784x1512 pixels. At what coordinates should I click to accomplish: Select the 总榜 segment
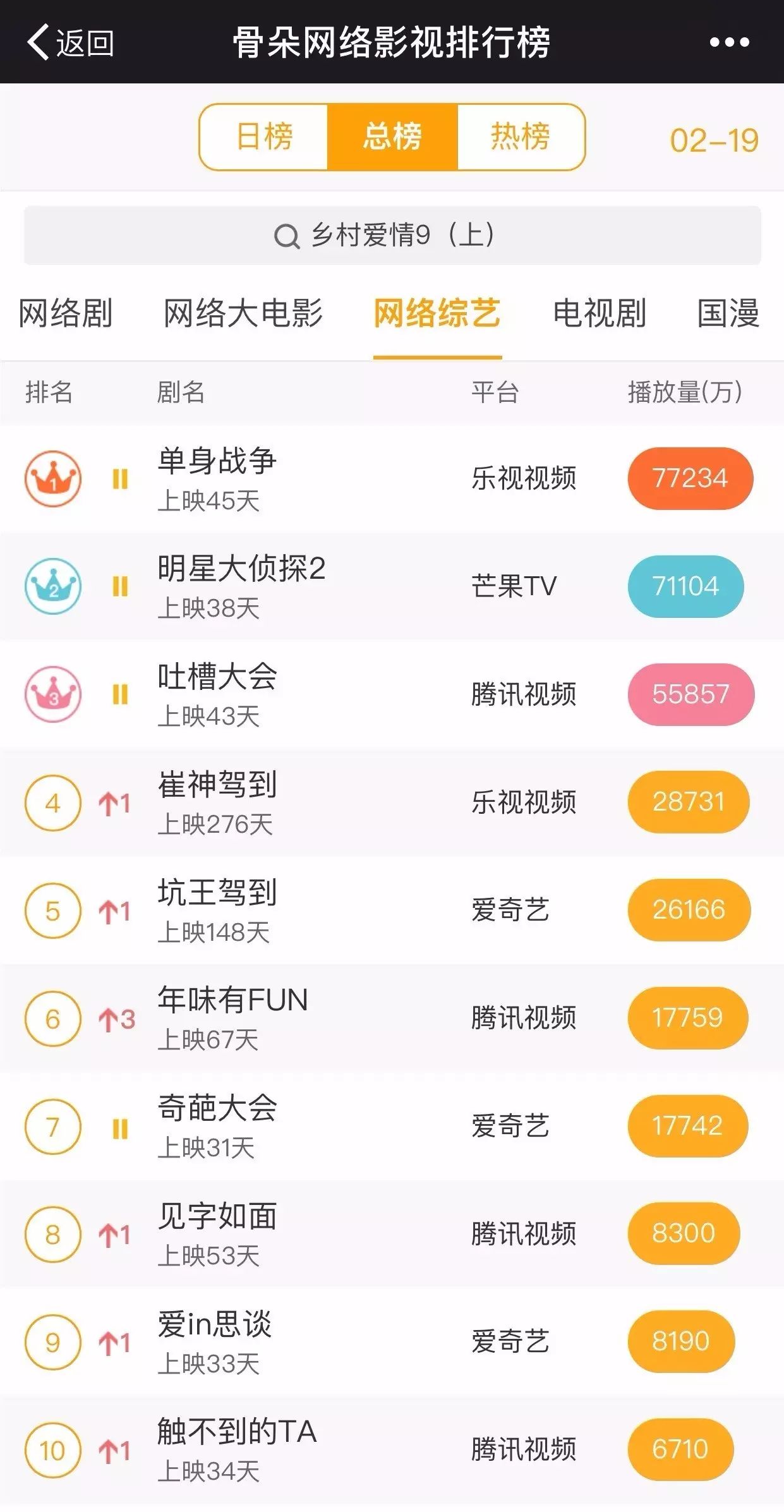click(392, 136)
